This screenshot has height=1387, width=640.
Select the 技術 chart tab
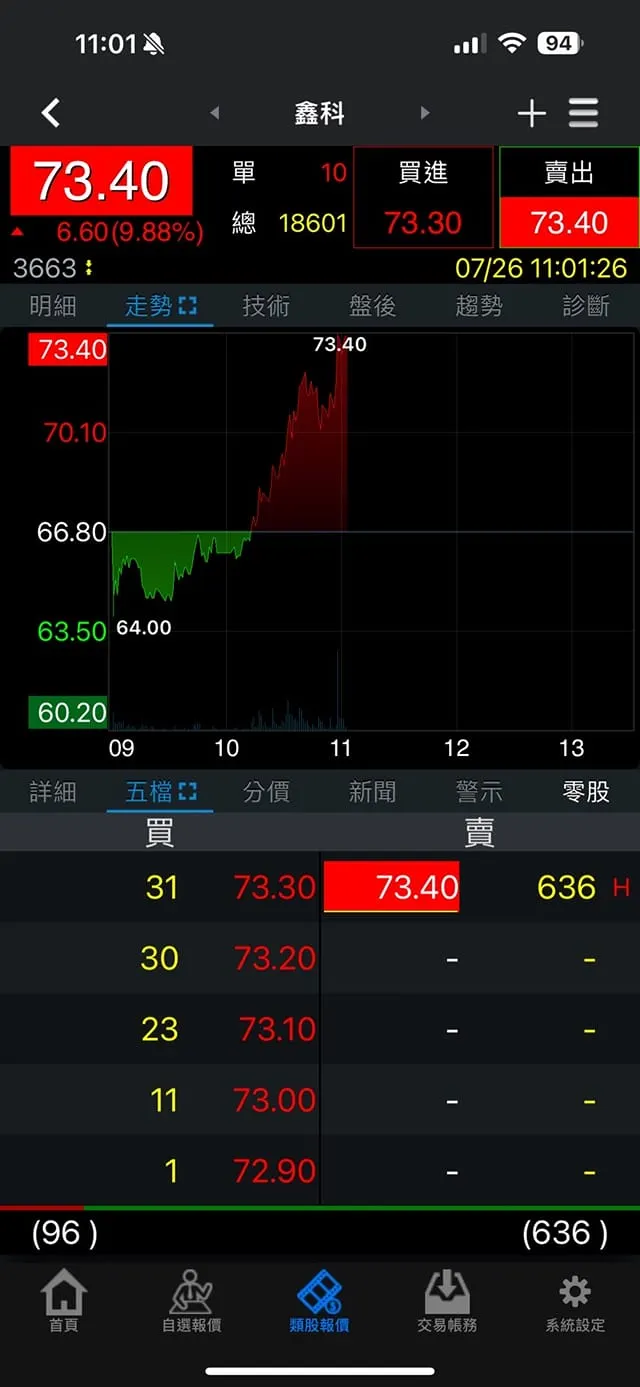point(266,306)
